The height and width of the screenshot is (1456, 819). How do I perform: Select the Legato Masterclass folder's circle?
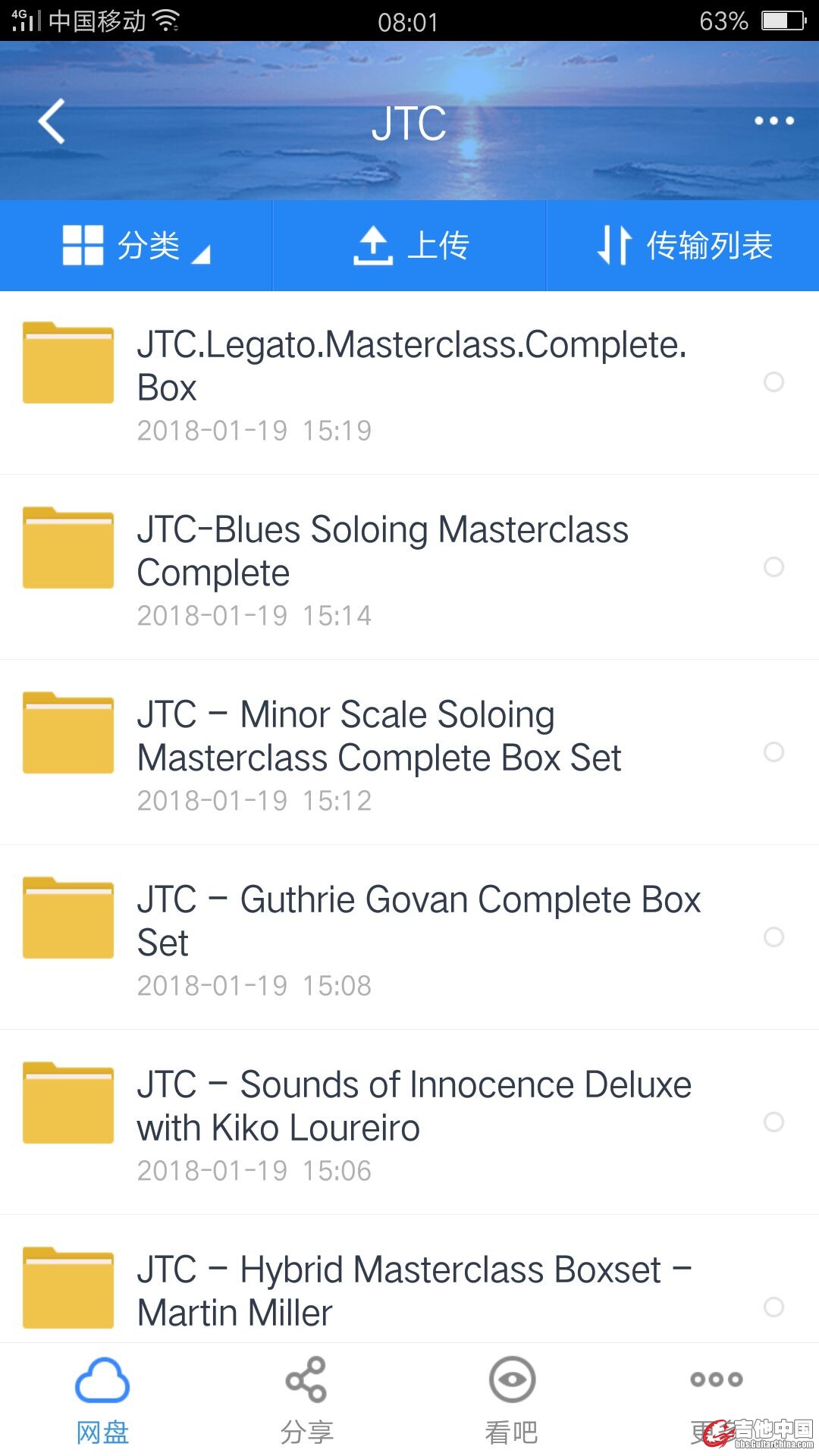coord(773,382)
